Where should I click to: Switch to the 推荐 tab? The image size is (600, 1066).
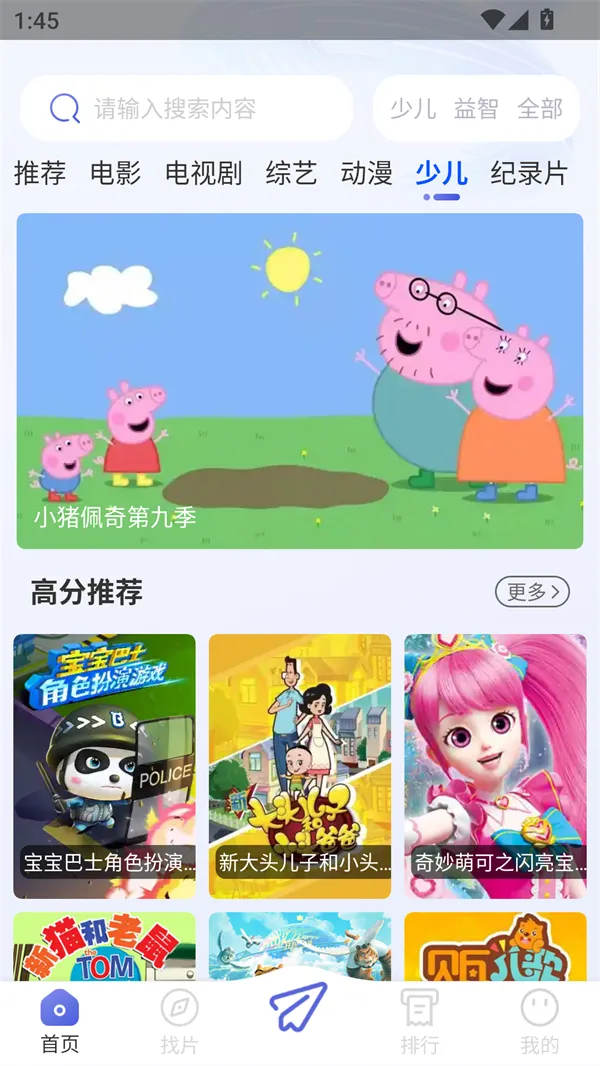click(40, 173)
